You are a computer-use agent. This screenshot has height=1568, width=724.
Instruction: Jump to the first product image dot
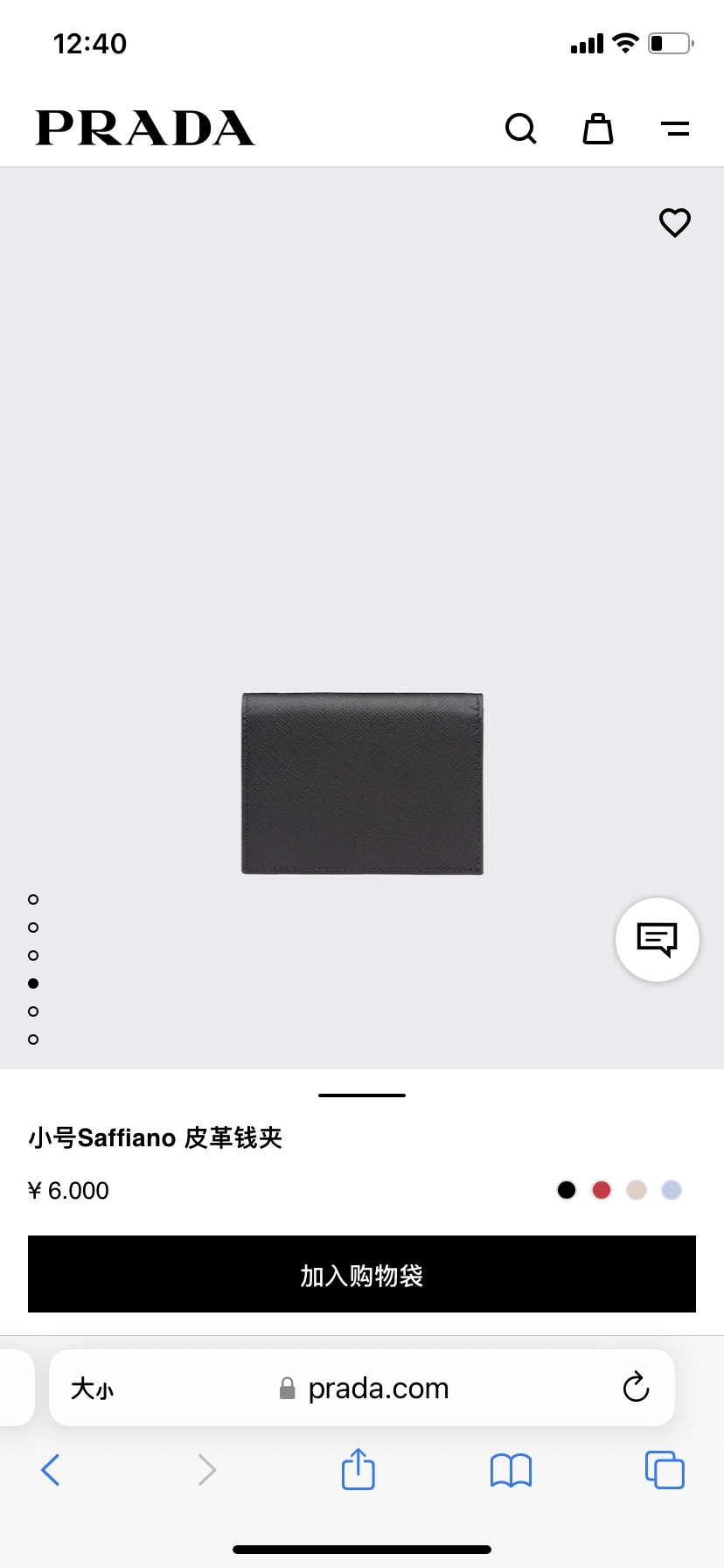pyautogui.click(x=33, y=899)
